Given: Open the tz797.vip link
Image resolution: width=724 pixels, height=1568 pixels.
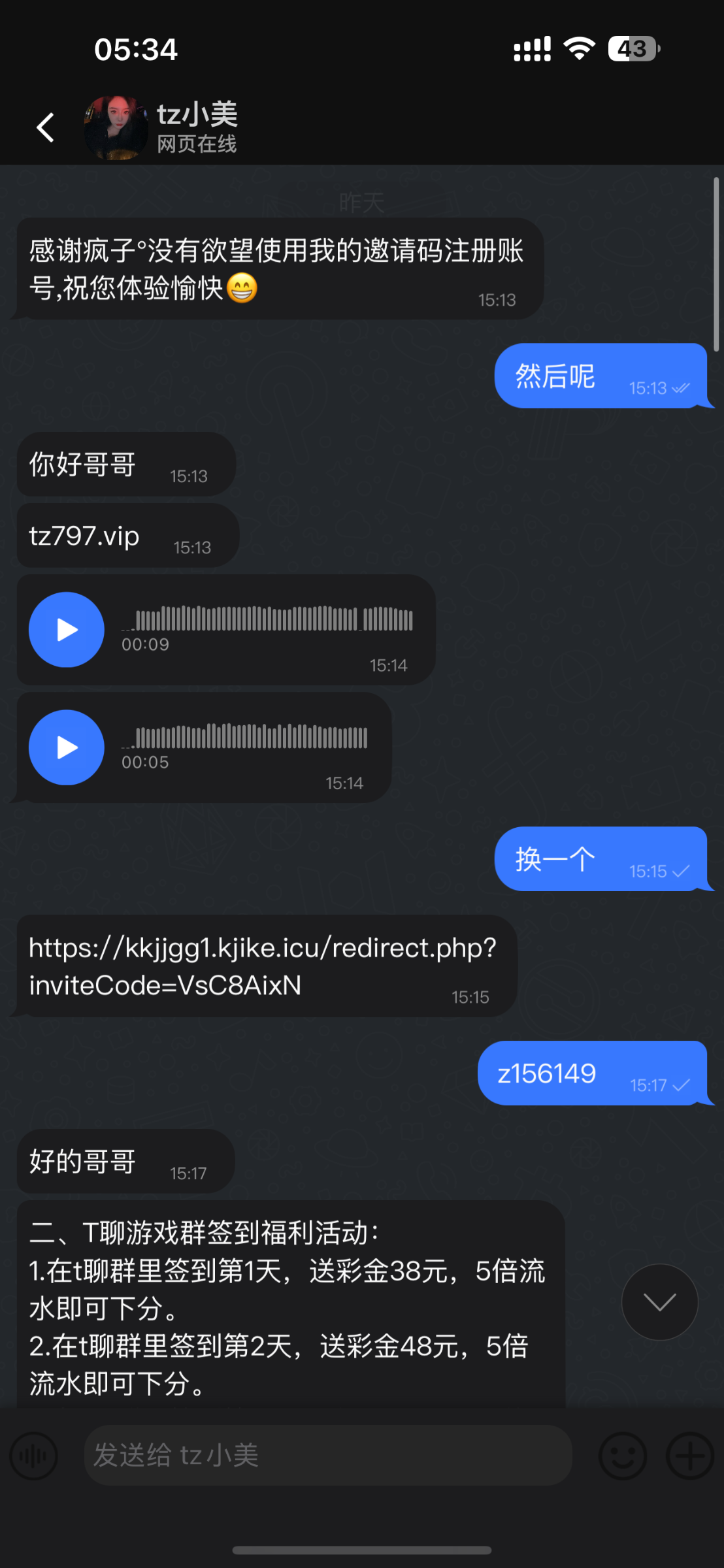Looking at the screenshot, I should (x=84, y=536).
